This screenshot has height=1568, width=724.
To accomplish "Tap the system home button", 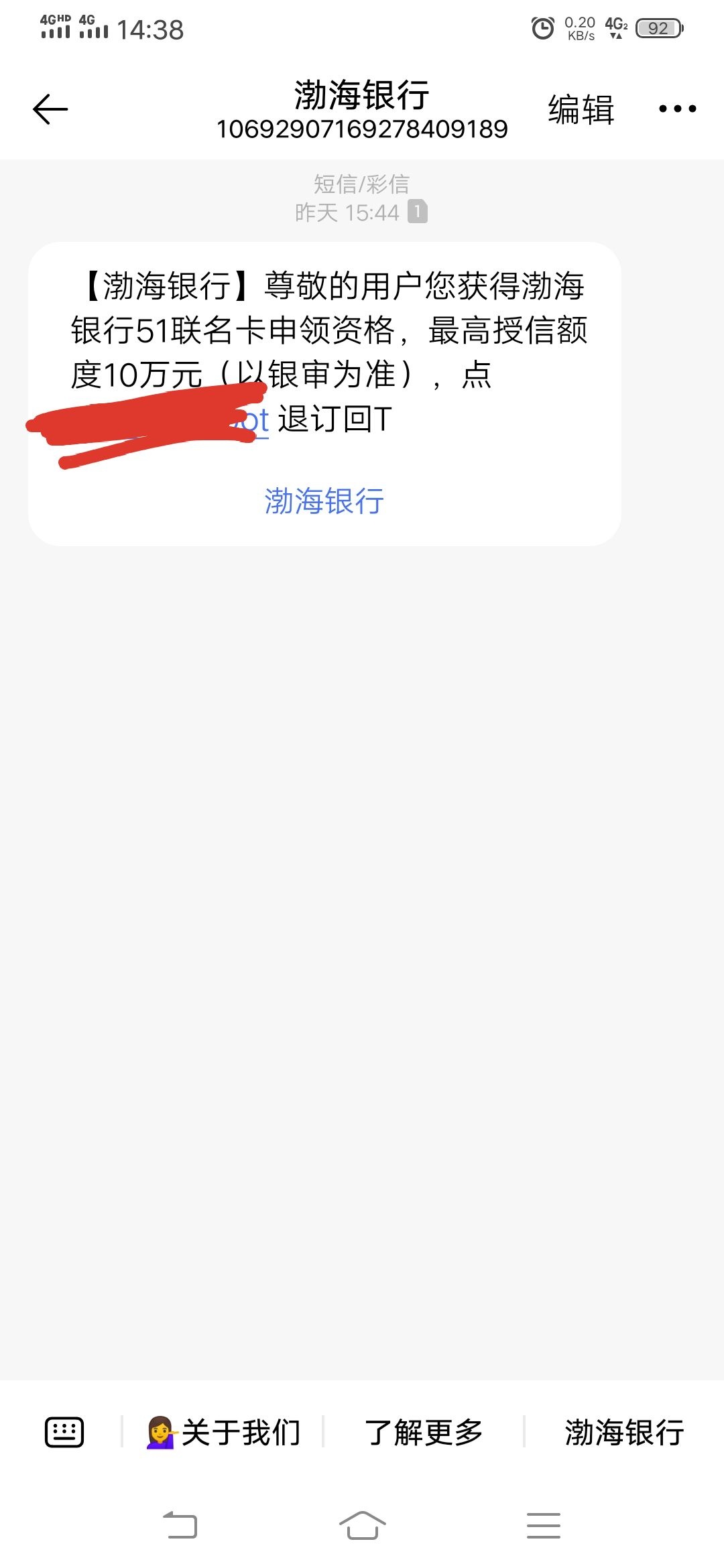I will tap(362, 1526).
